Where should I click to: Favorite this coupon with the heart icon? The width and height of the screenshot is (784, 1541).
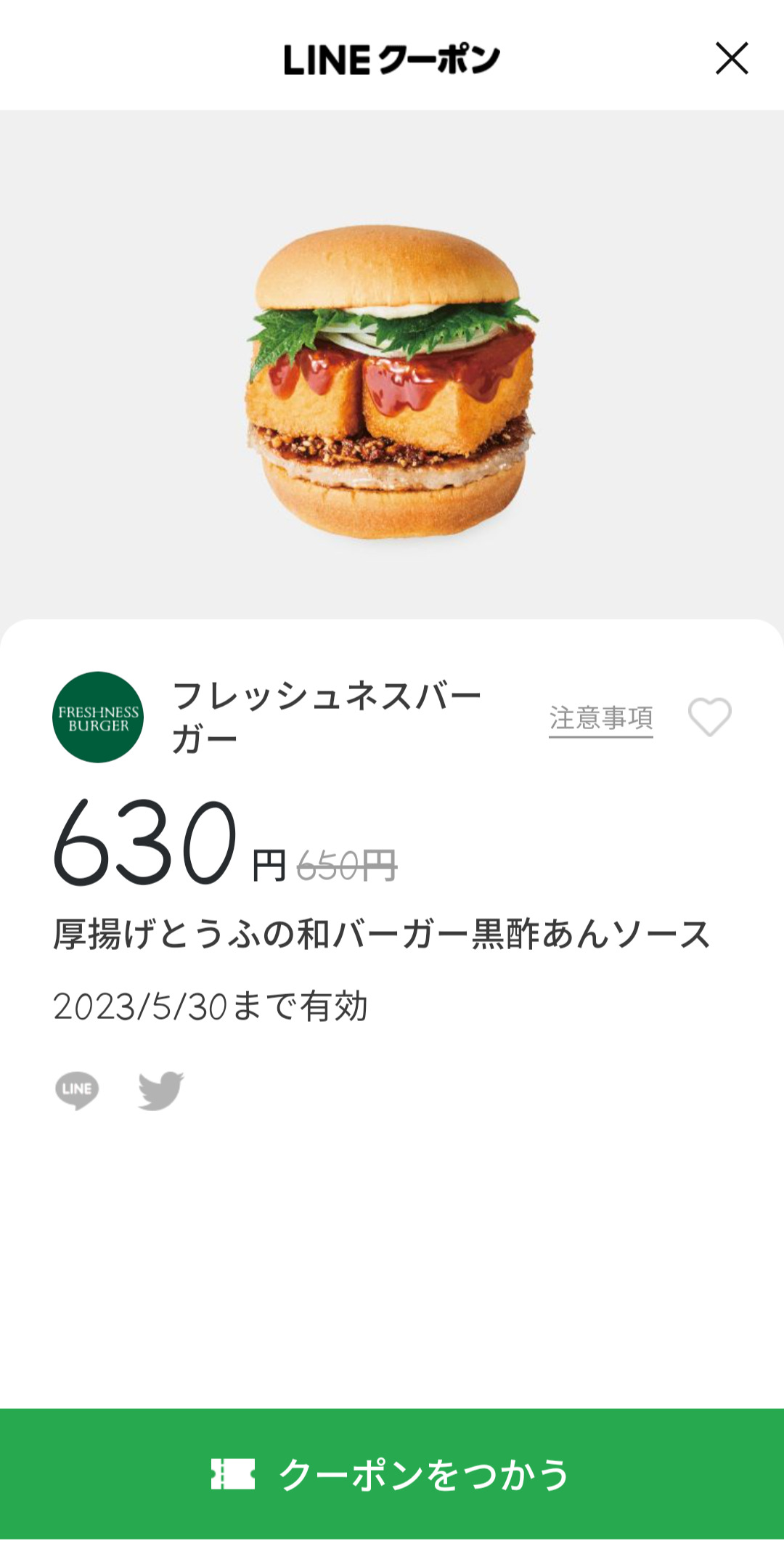click(x=709, y=717)
